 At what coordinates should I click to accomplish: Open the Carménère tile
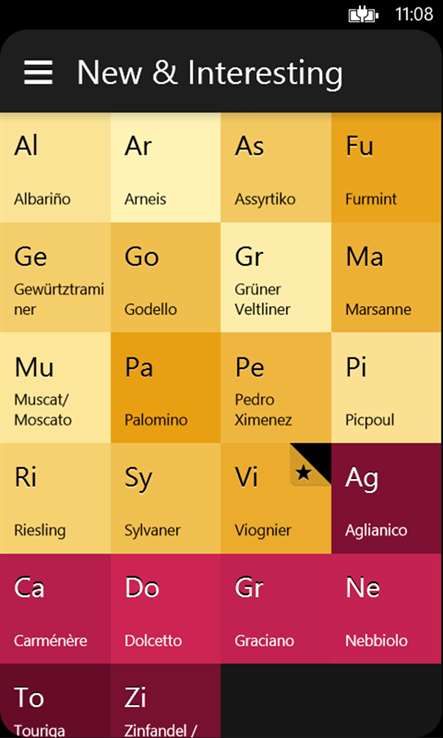(x=55, y=609)
